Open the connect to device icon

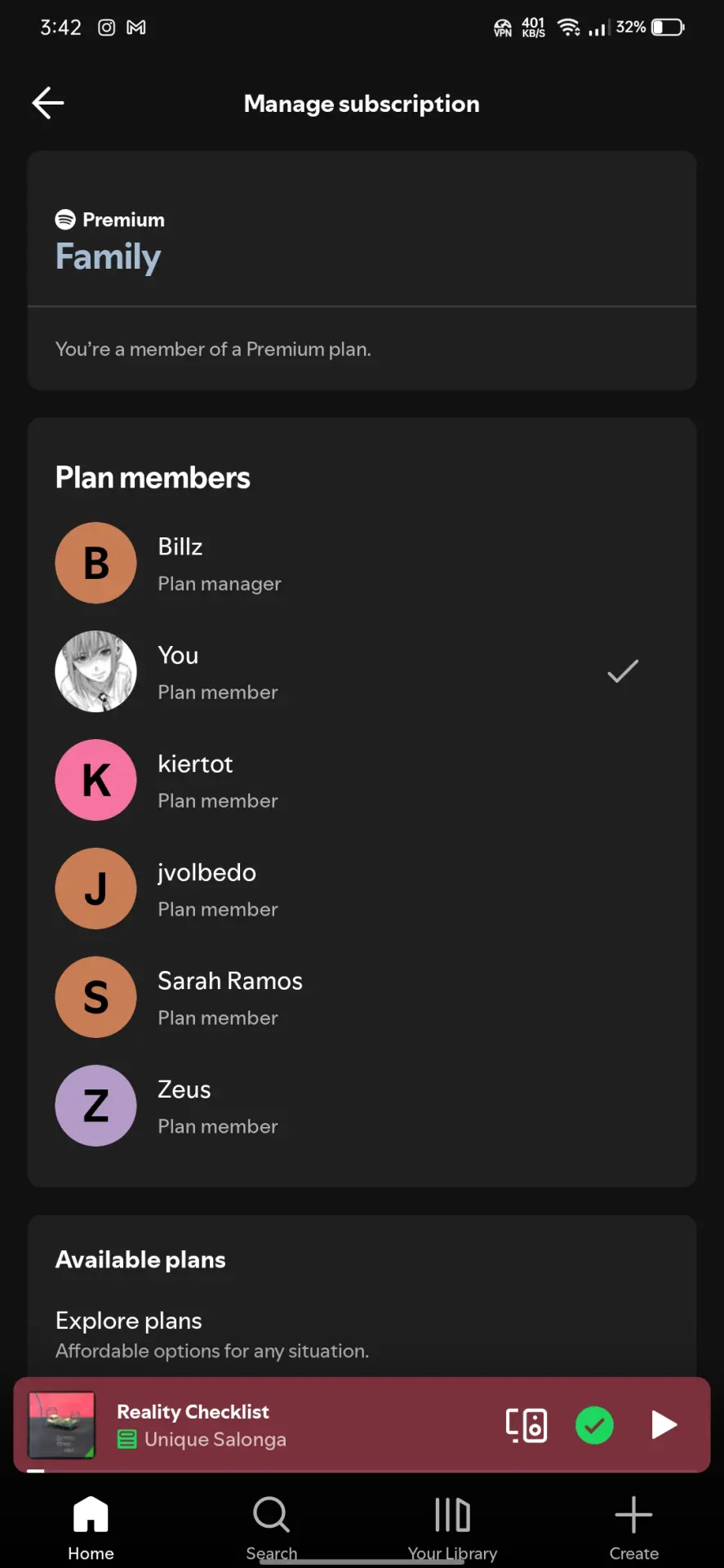click(526, 1425)
